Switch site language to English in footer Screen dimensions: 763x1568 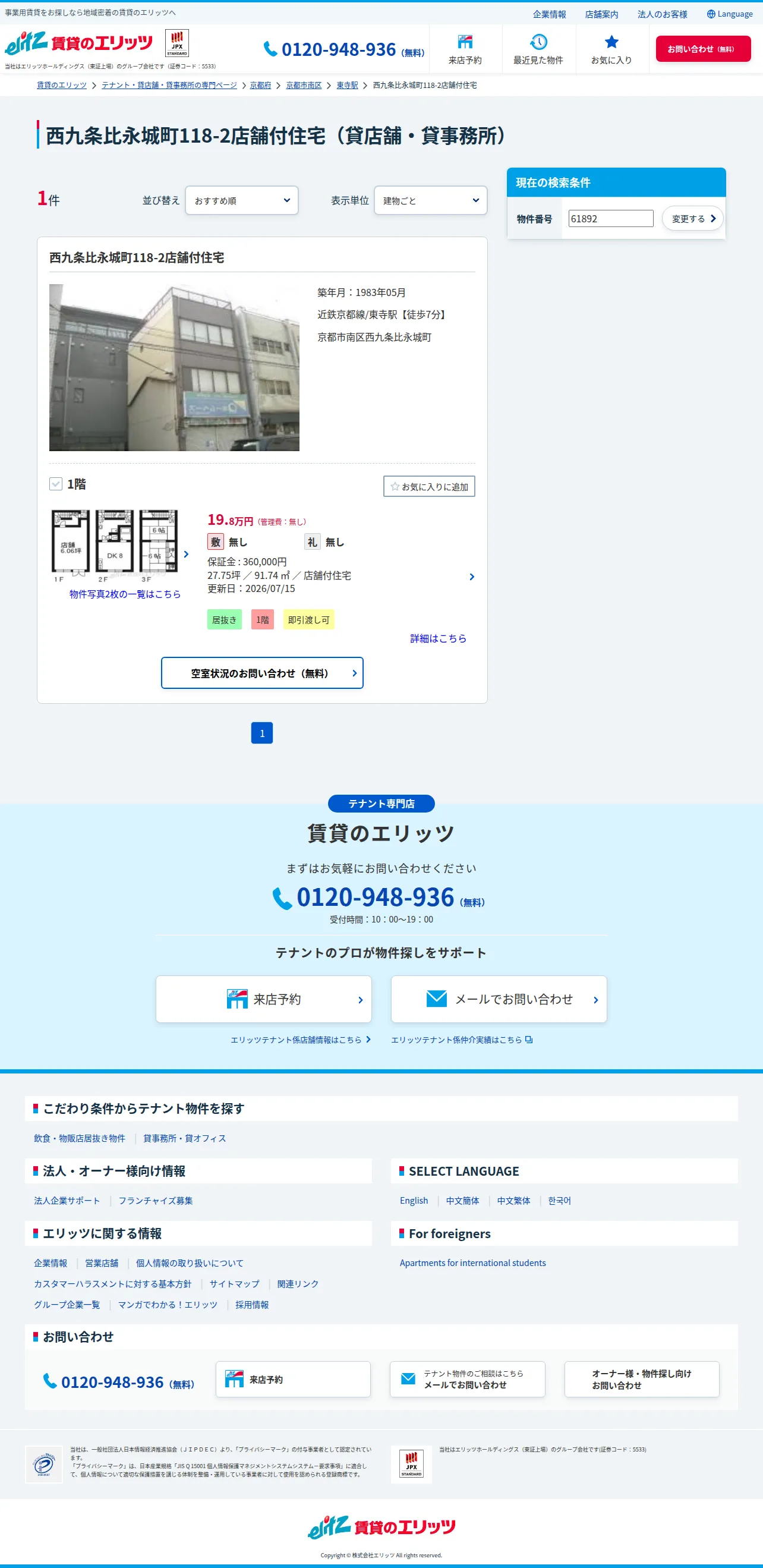414,1201
